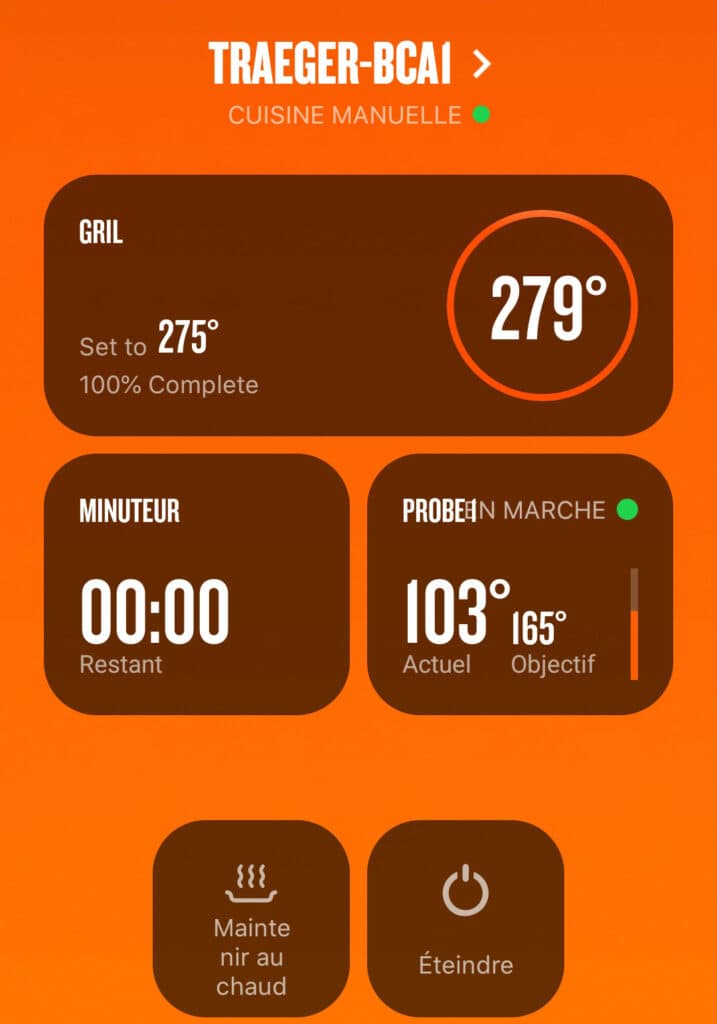Activate Maintenir au chaud mode

click(x=251, y=917)
